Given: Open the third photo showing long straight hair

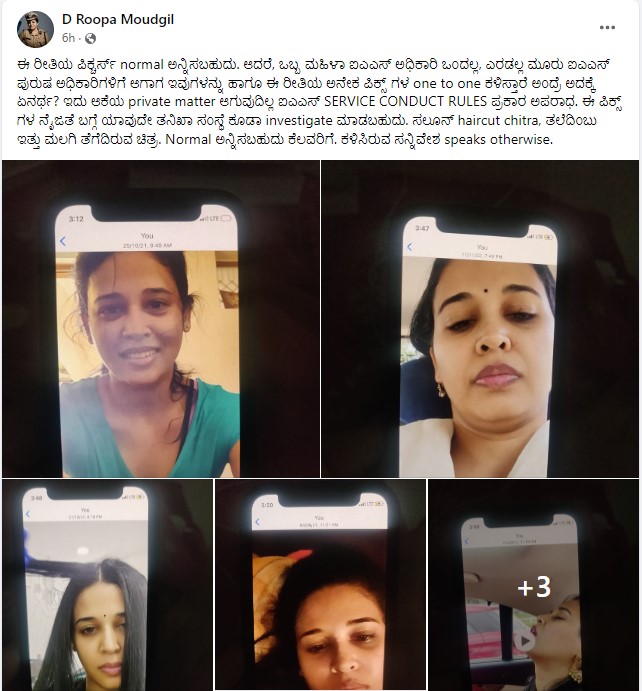Looking at the screenshot, I should pyautogui.click(x=106, y=585).
